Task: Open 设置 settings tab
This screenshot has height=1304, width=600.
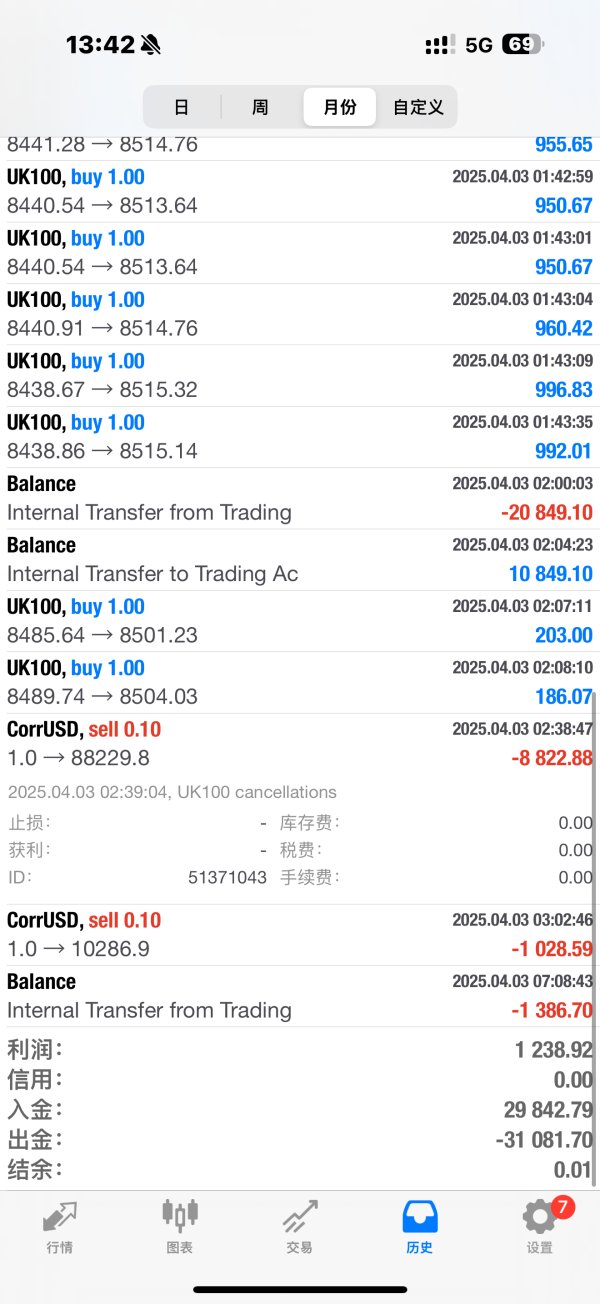Action: (540, 1227)
